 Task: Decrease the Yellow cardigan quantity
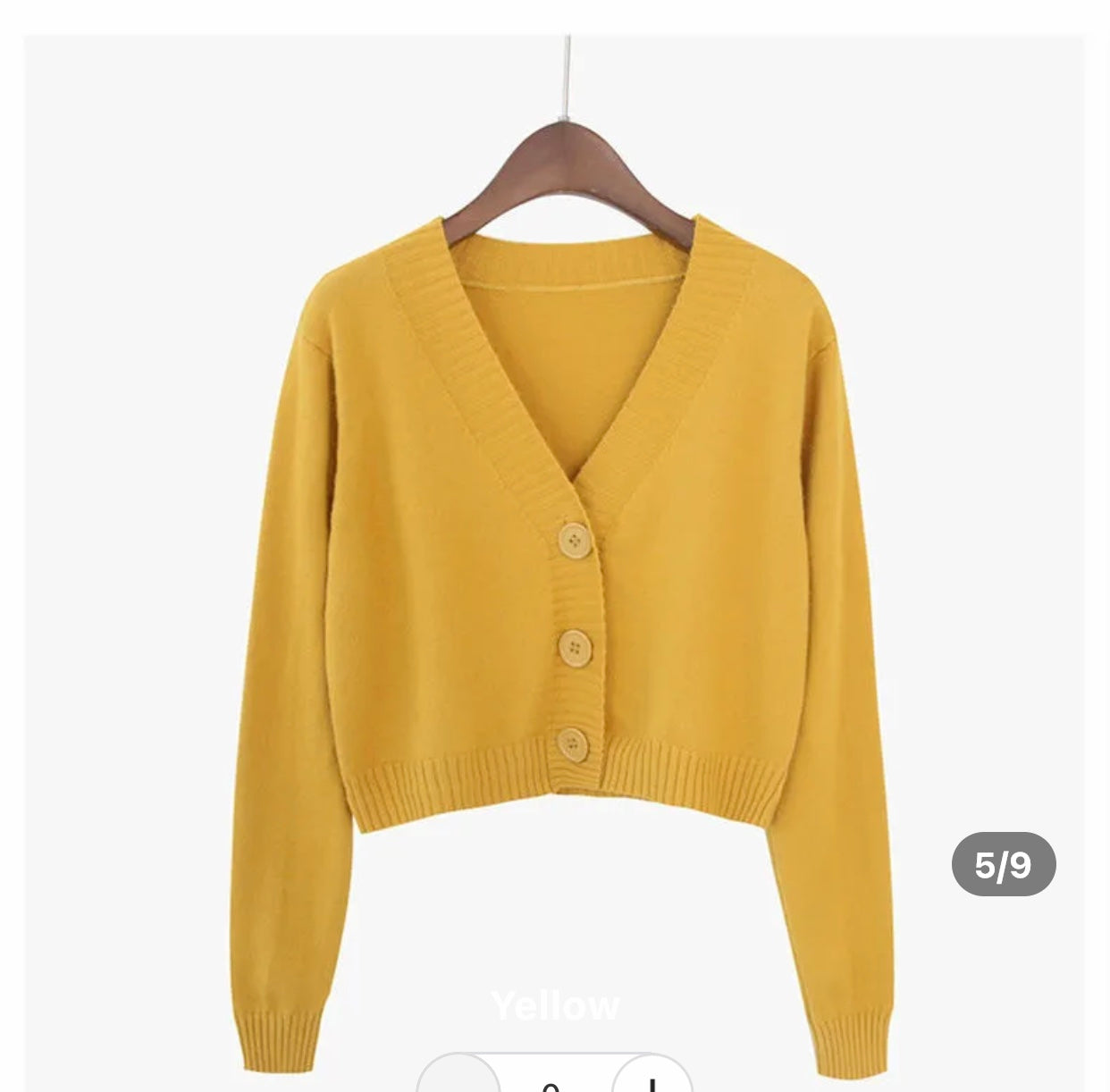458,1079
